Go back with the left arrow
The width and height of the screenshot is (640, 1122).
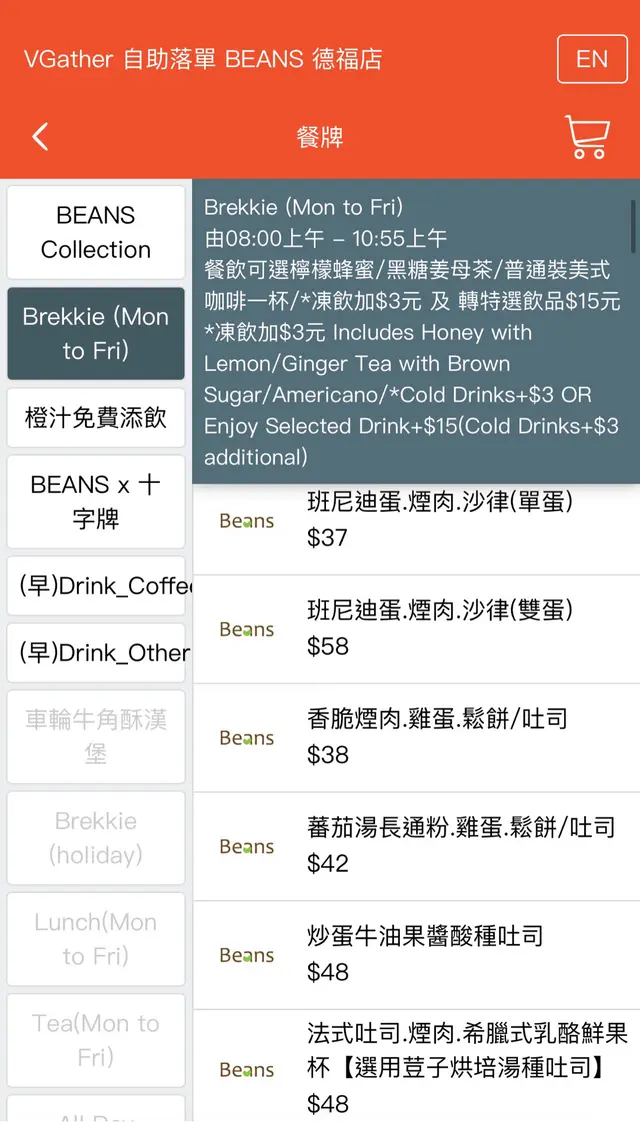[x=40, y=137]
